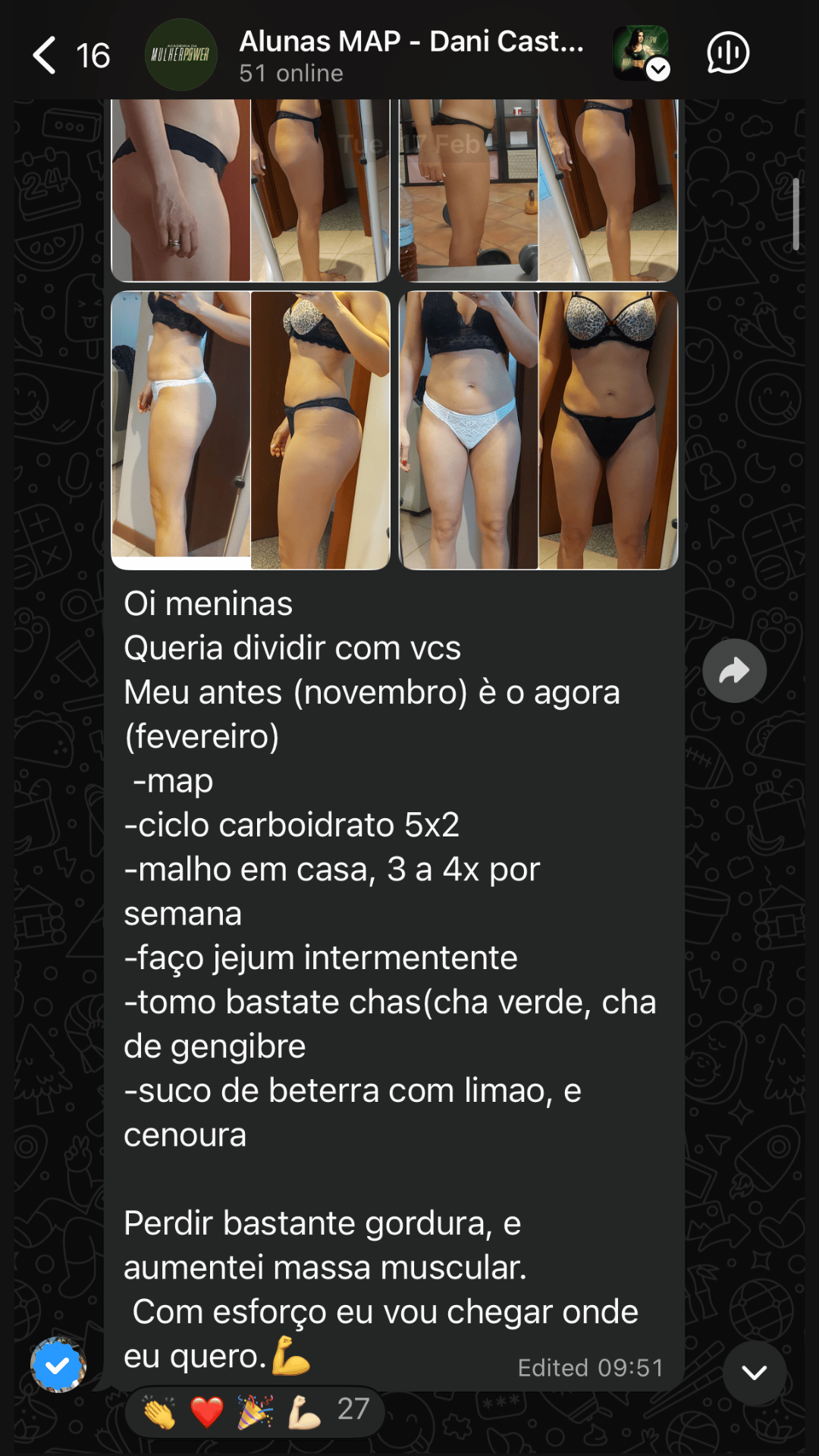Start a group voice chat
This screenshot has height=1456, width=819.
pyautogui.click(x=727, y=53)
